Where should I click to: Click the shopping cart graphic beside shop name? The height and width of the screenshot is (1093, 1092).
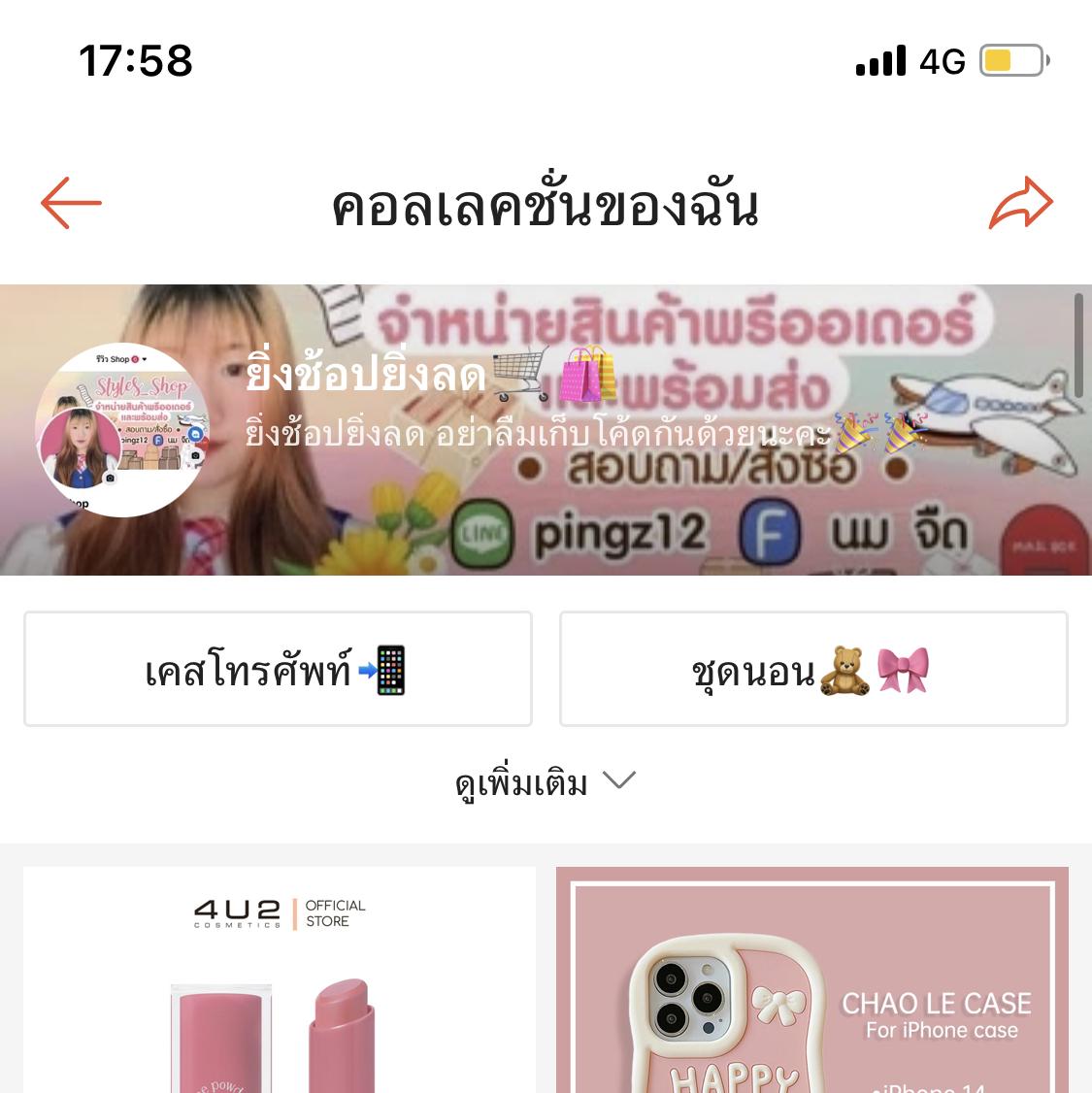[x=520, y=373]
